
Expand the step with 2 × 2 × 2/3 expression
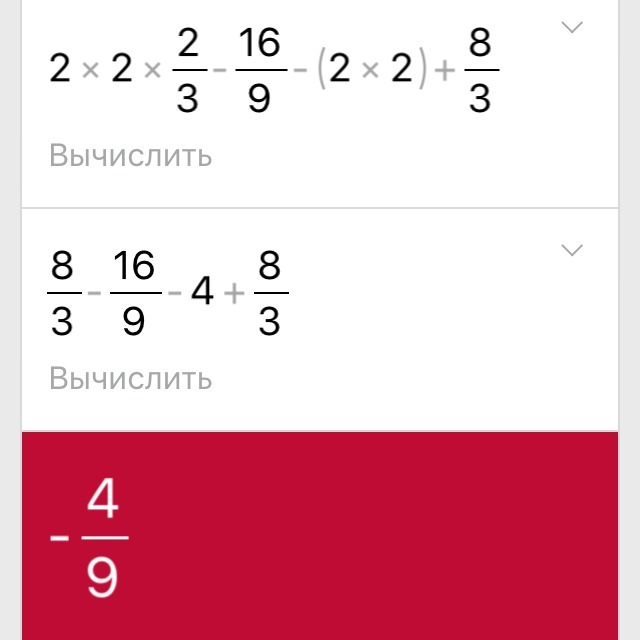(x=572, y=28)
